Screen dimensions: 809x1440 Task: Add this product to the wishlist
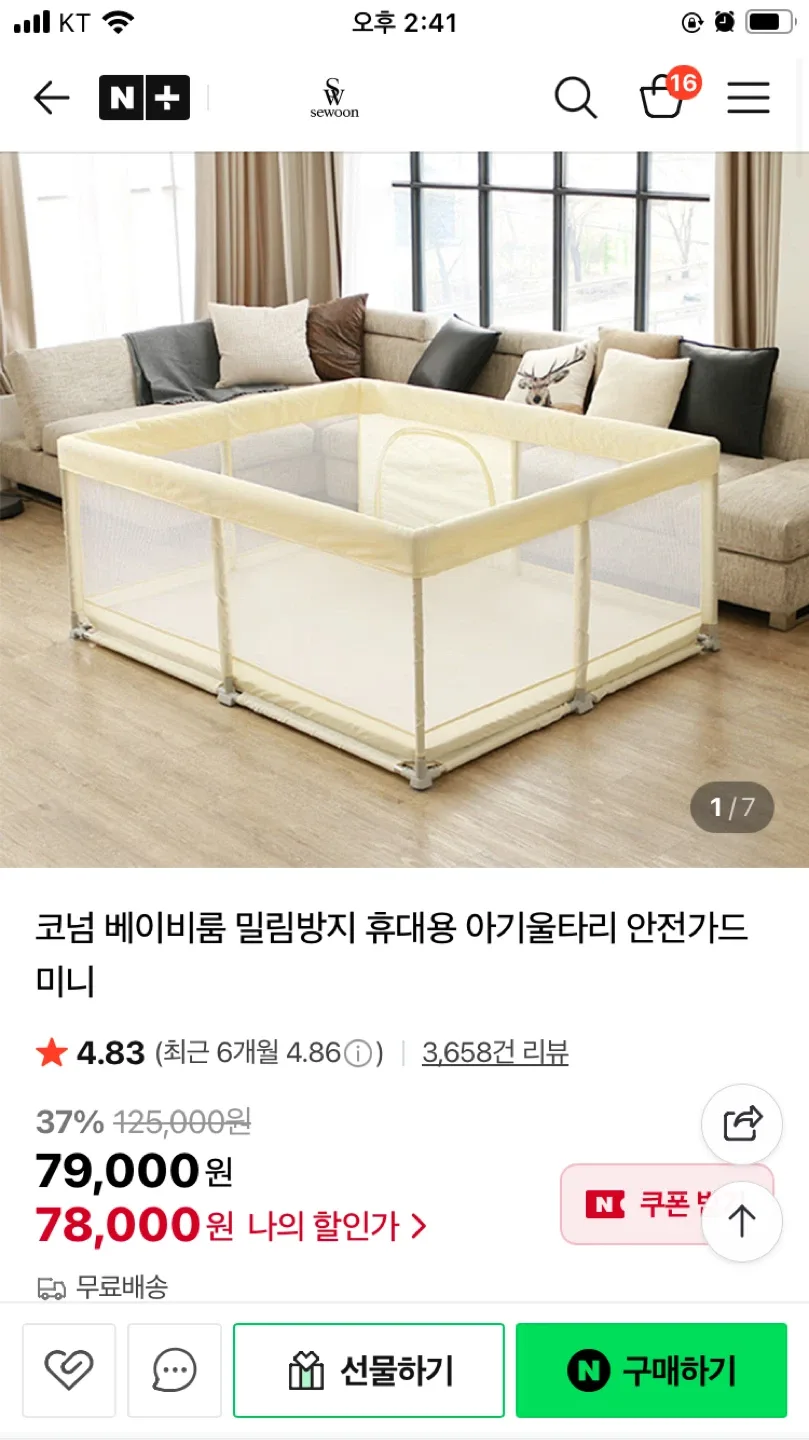click(x=69, y=1370)
